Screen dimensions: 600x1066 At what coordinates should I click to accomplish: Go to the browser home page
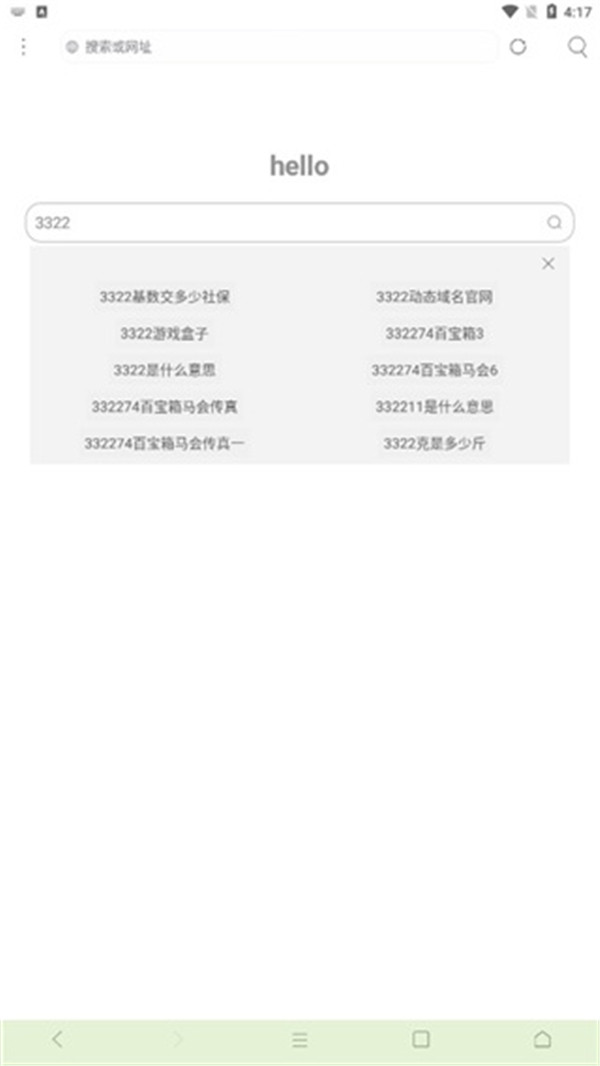[x=542, y=1040]
